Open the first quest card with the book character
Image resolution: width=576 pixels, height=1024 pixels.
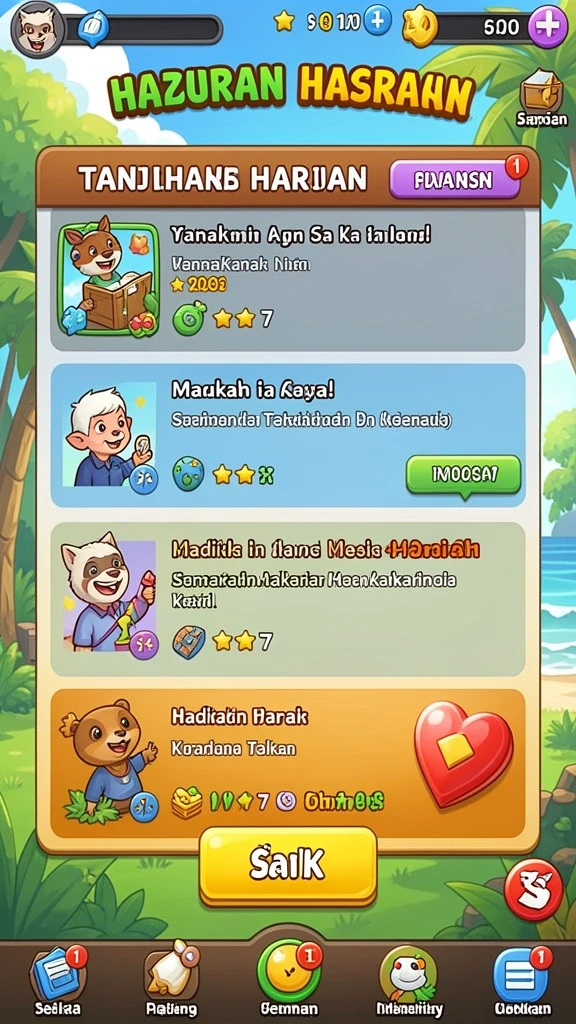tap(288, 280)
